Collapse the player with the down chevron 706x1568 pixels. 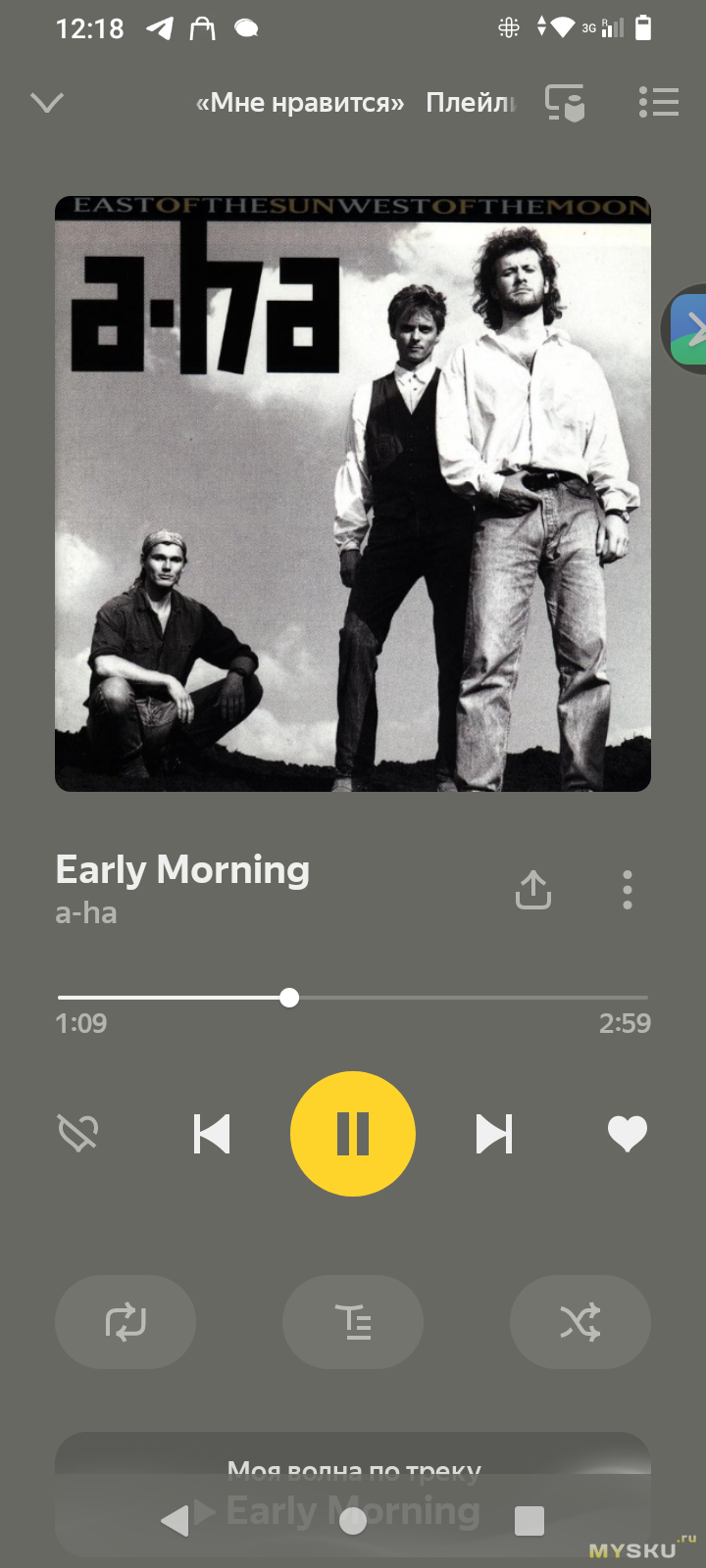click(x=47, y=102)
